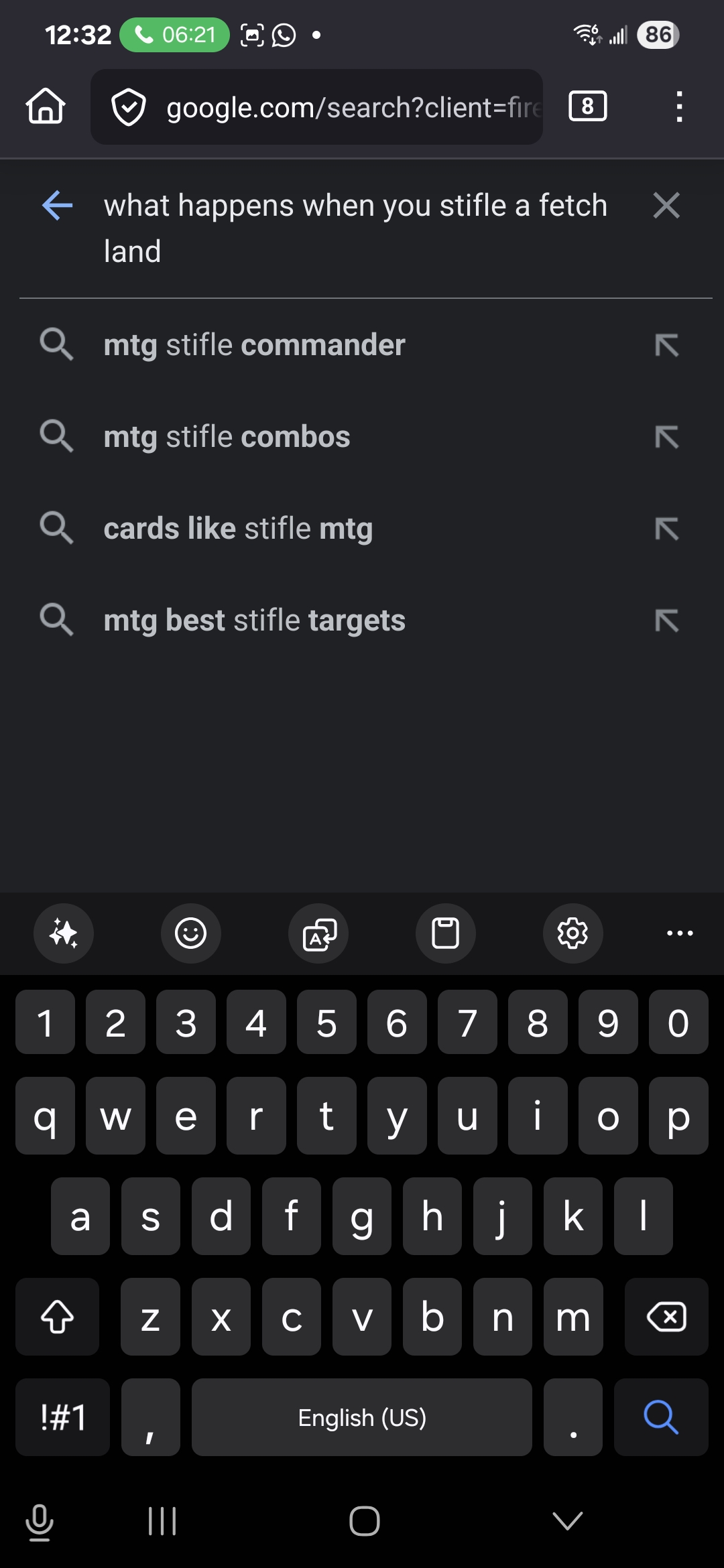Hit the keyboard search key
The height and width of the screenshot is (1568, 724).
coord(661,1417)
